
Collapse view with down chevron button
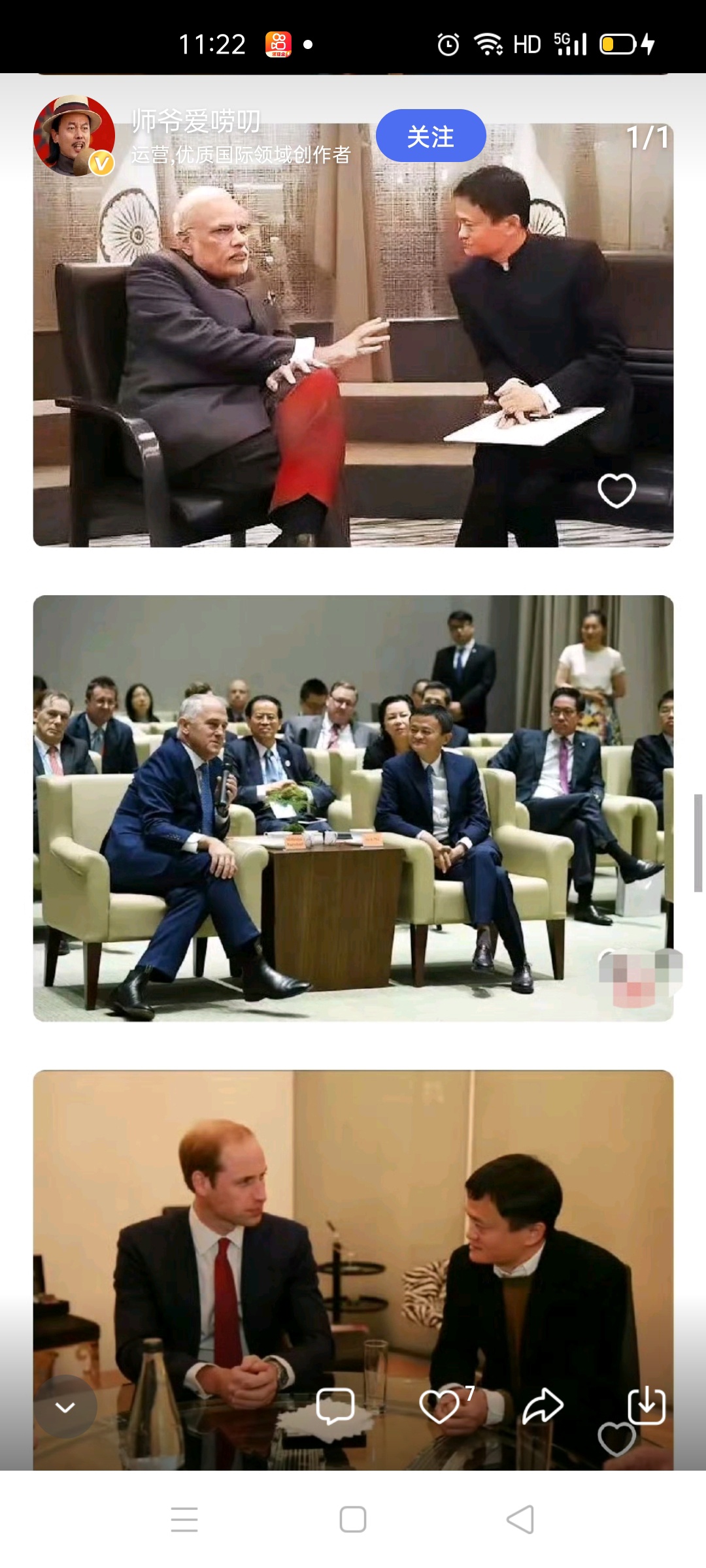(65, 1407)
